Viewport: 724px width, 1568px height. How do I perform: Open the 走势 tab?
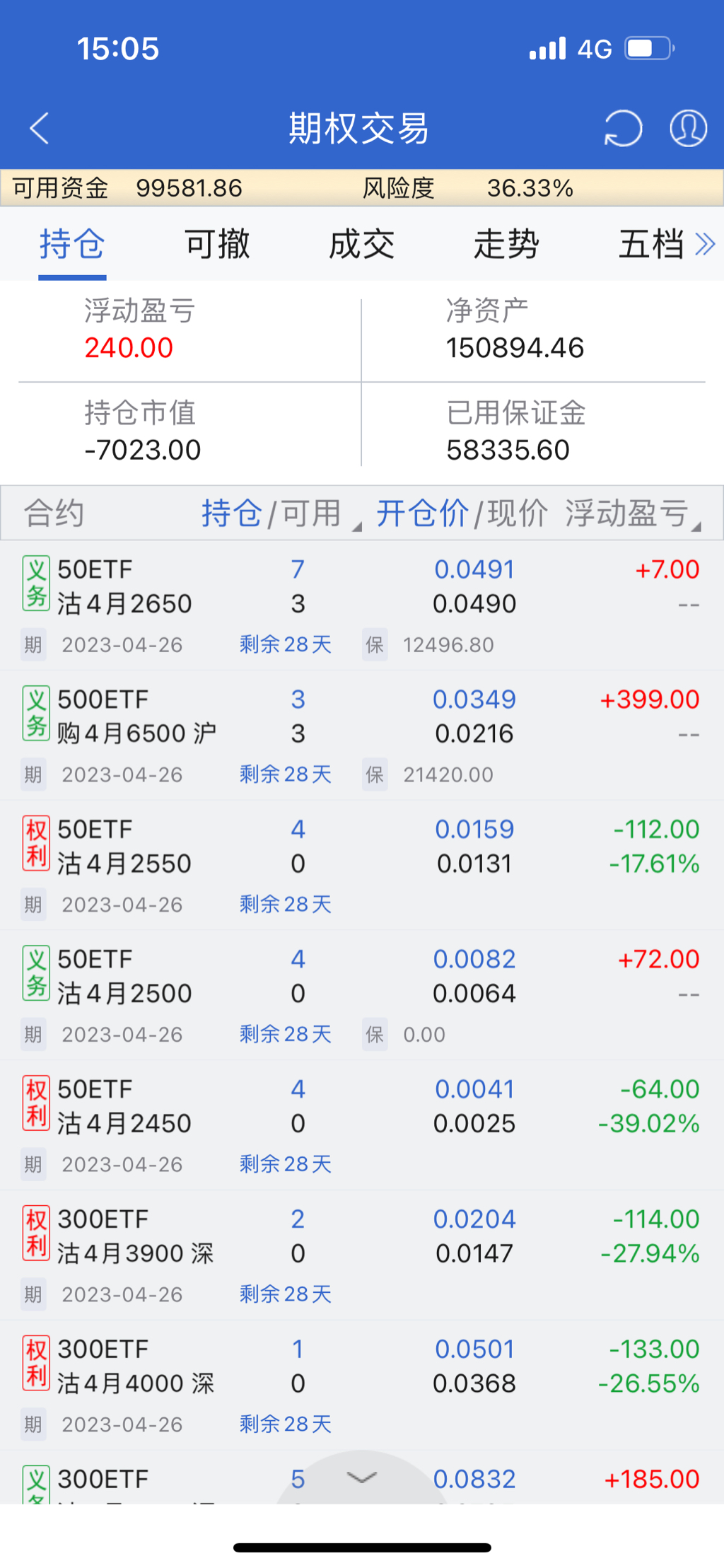pyautogui.click(x=506, y=245)
